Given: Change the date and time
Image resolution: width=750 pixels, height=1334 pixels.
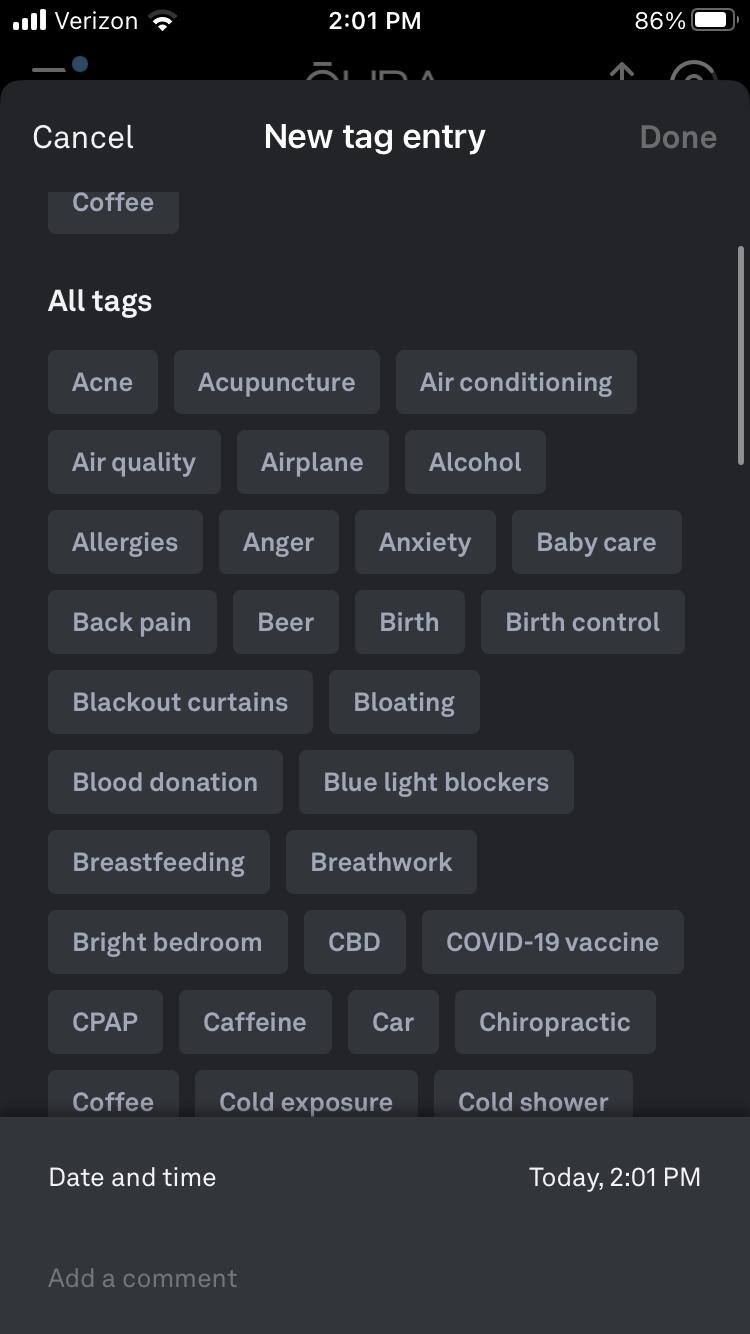Looking at the screenshot, I should click(x=375, y=1177).
